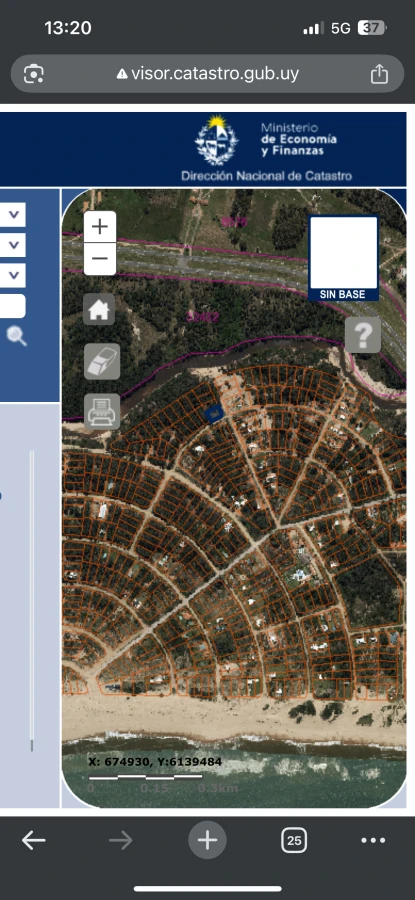Open the browser overflow menu

(374, 840)
